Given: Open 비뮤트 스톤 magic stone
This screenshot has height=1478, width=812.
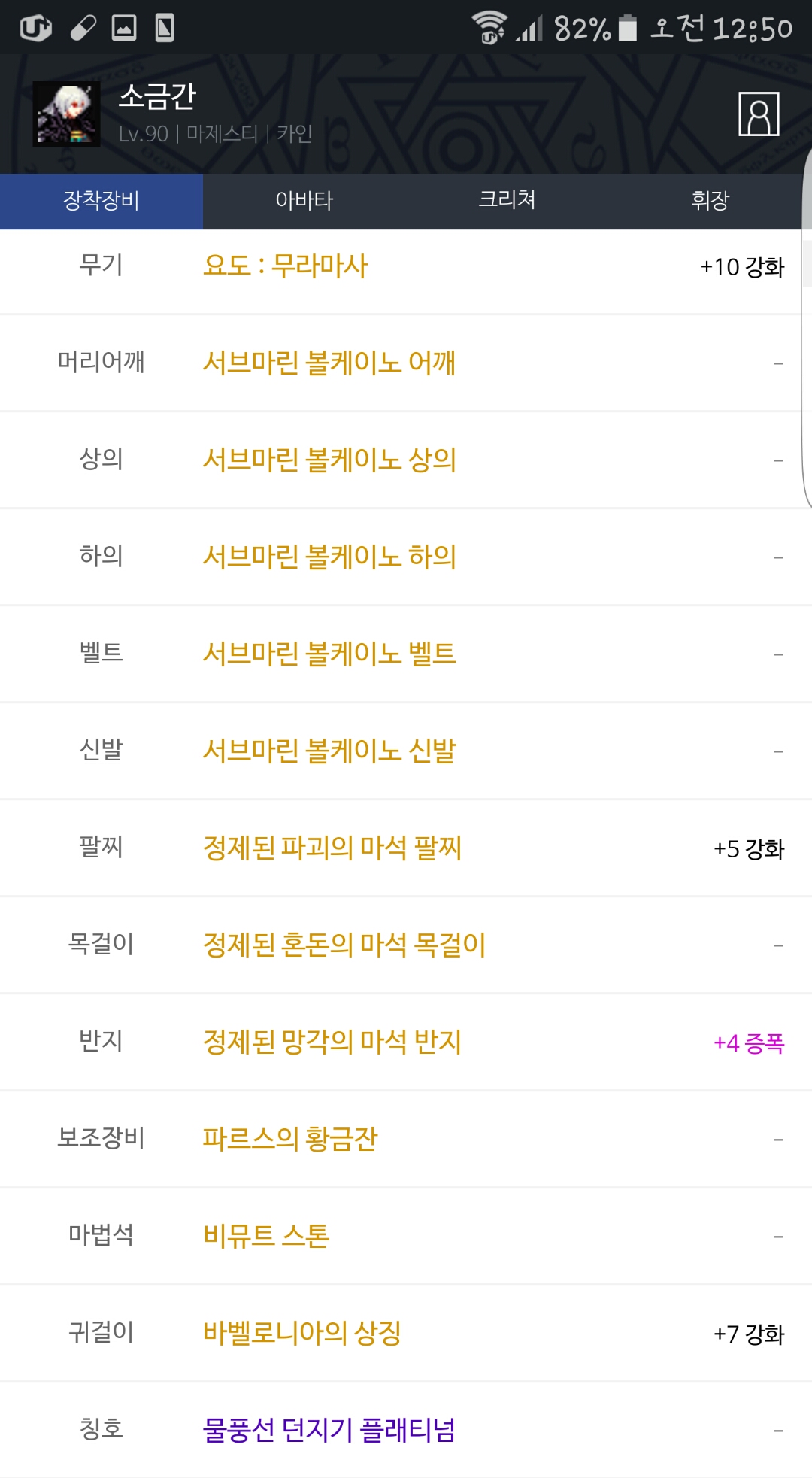Looking at the screenshot, I should coord(266,1236).
